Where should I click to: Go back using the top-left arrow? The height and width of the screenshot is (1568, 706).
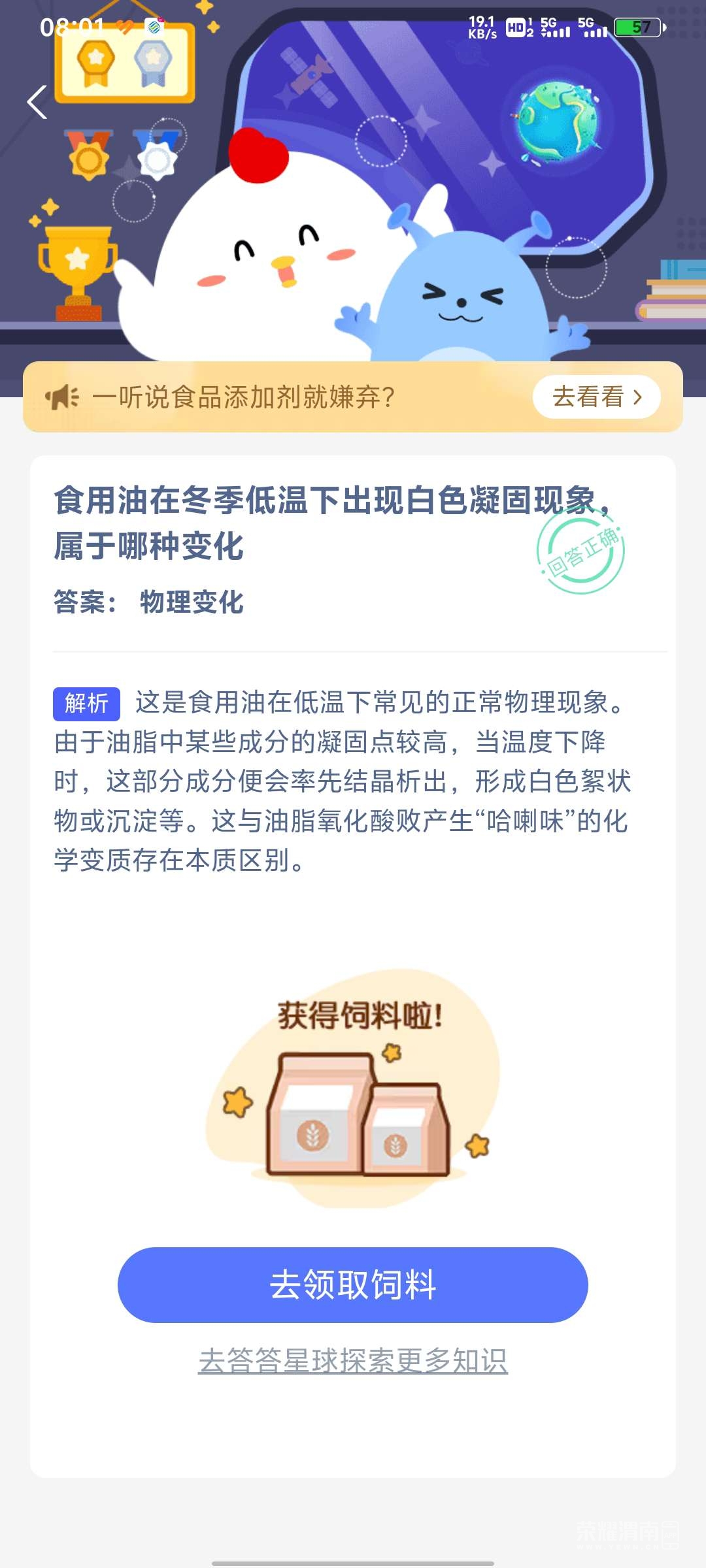(37, 103)
